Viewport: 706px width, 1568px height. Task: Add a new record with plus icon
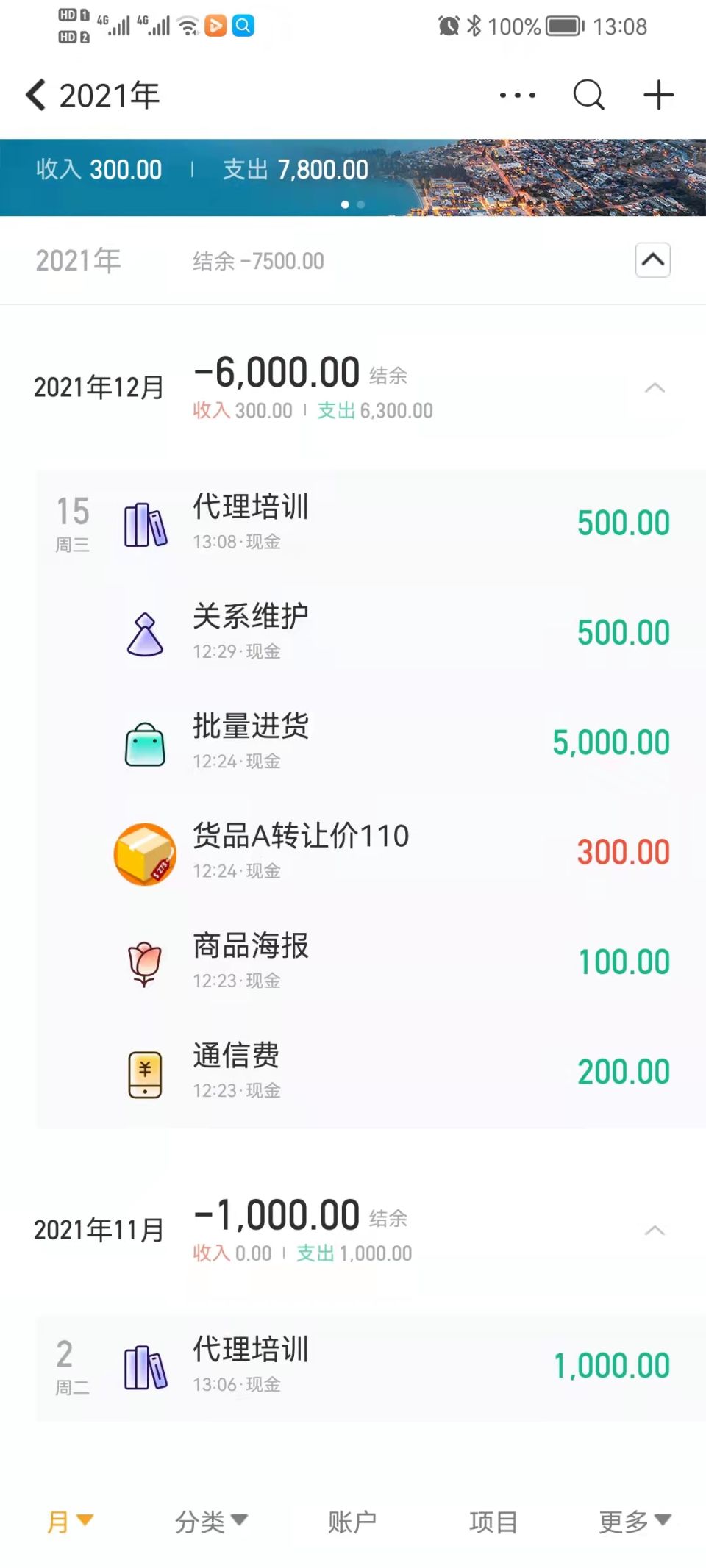pyautogui.click(x=658, y=95)
